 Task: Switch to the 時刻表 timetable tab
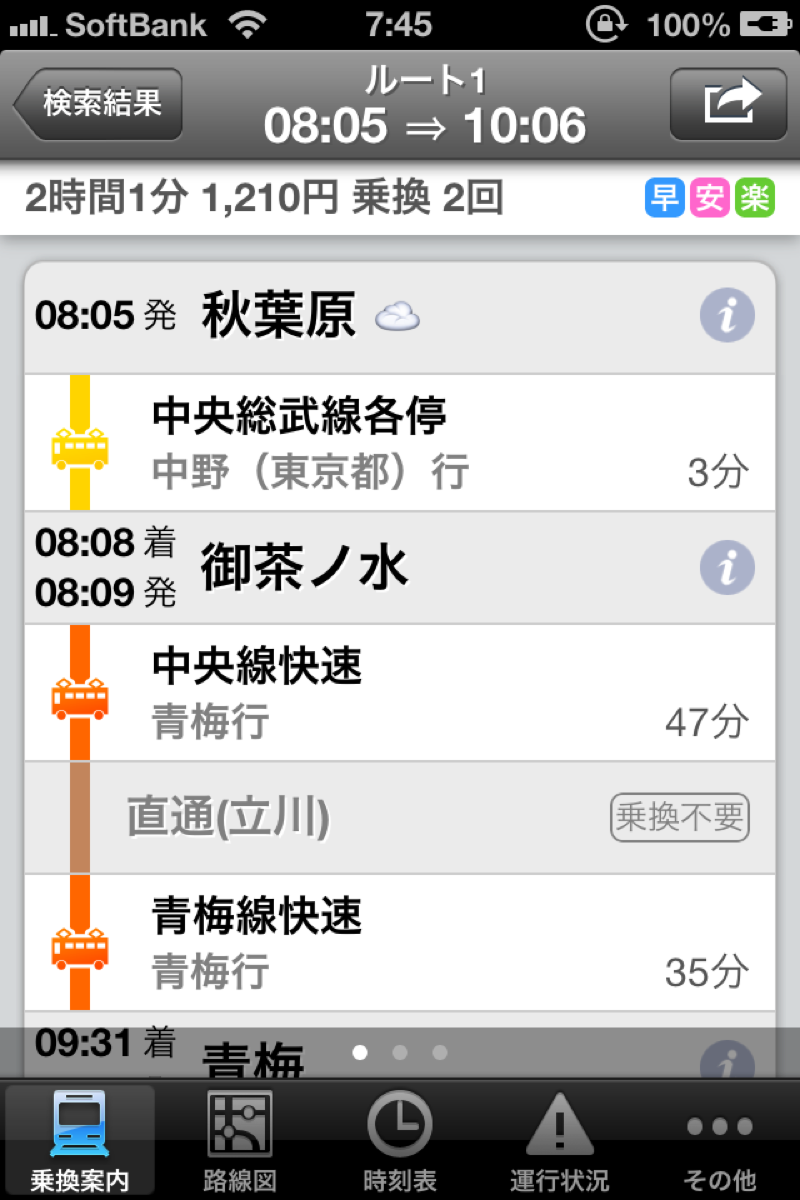[x=399, y=1140]
